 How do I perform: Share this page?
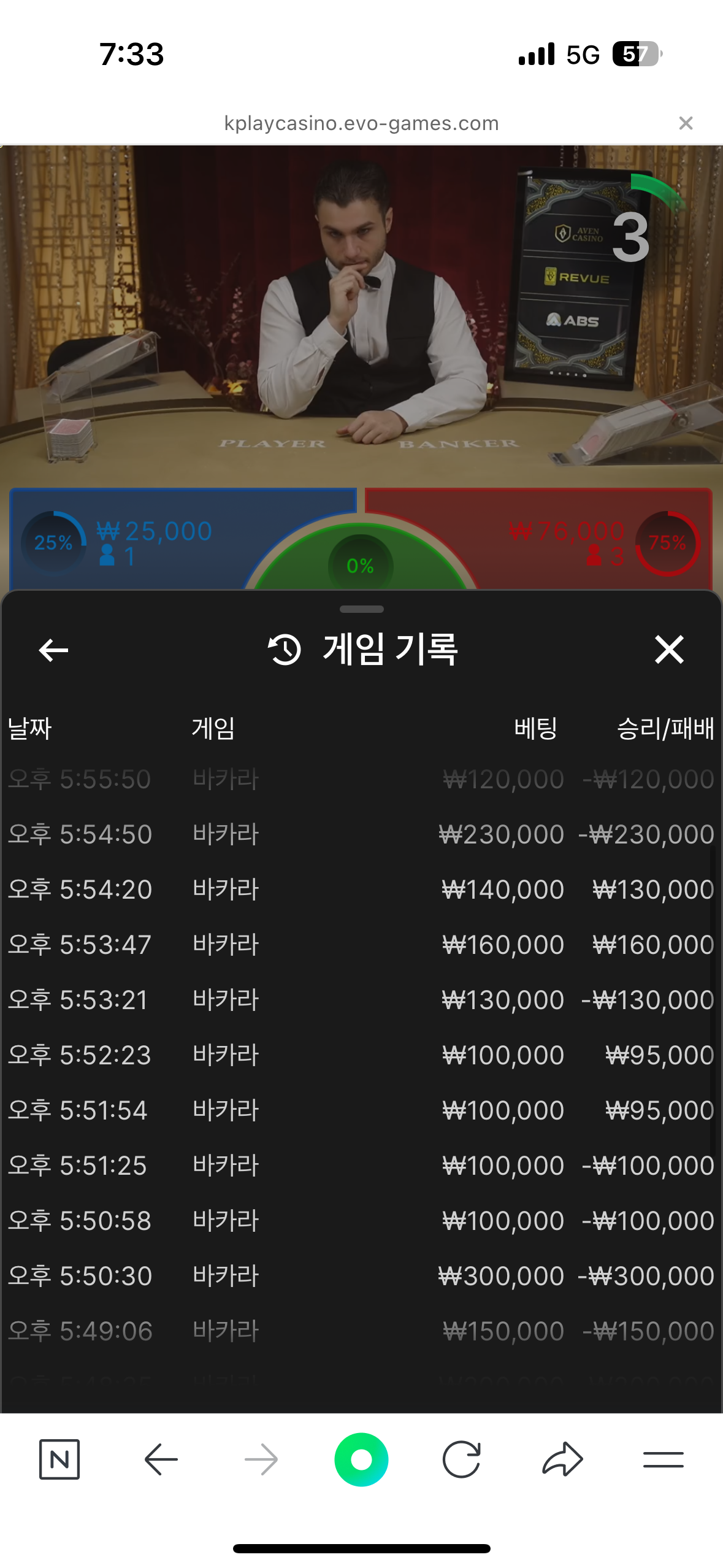[x=562, y=1459]
